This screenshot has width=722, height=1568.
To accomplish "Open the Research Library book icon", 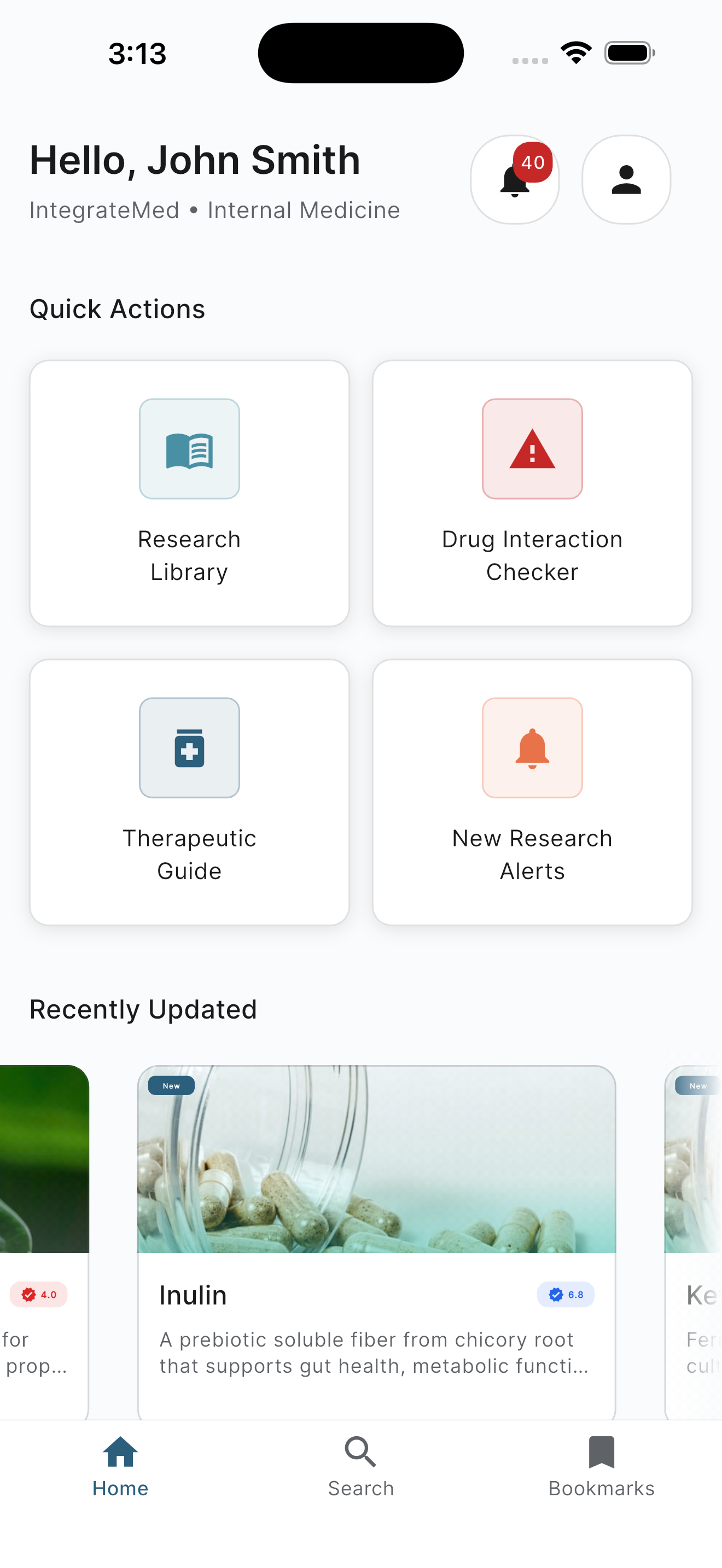I will click(x=189, y=449).
